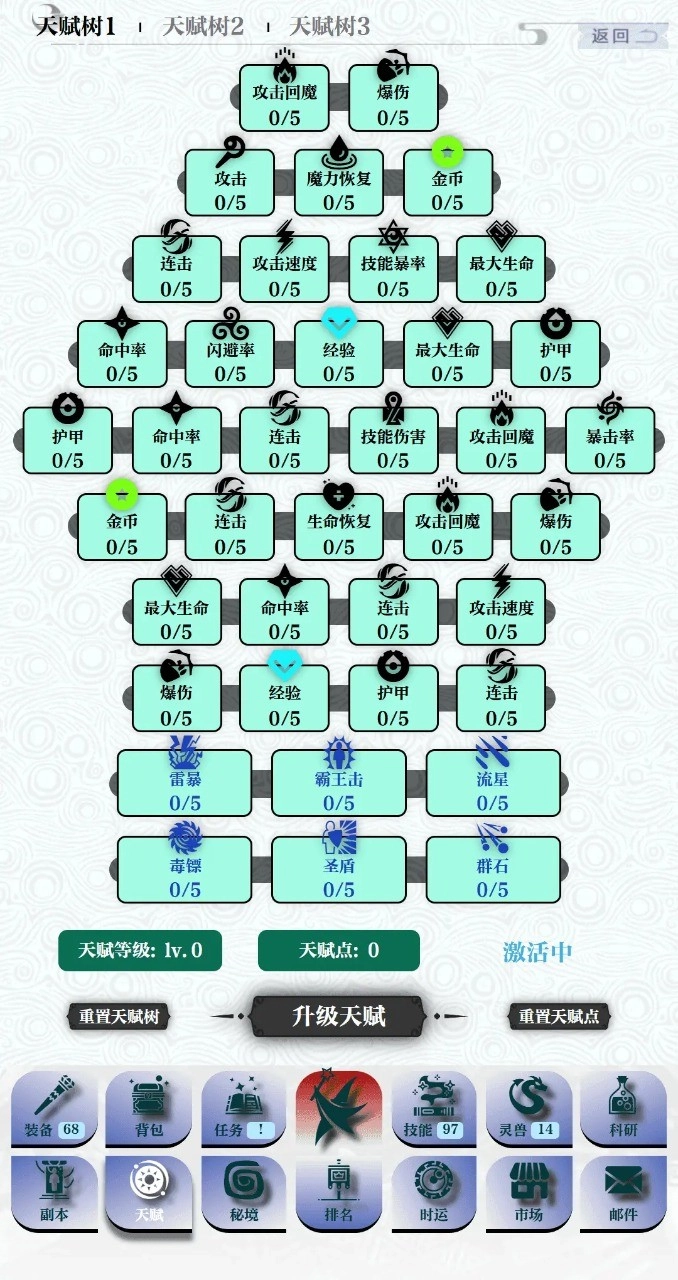
Task: Select the 技能暴率 talent node
Action: (x=393, y=270)
